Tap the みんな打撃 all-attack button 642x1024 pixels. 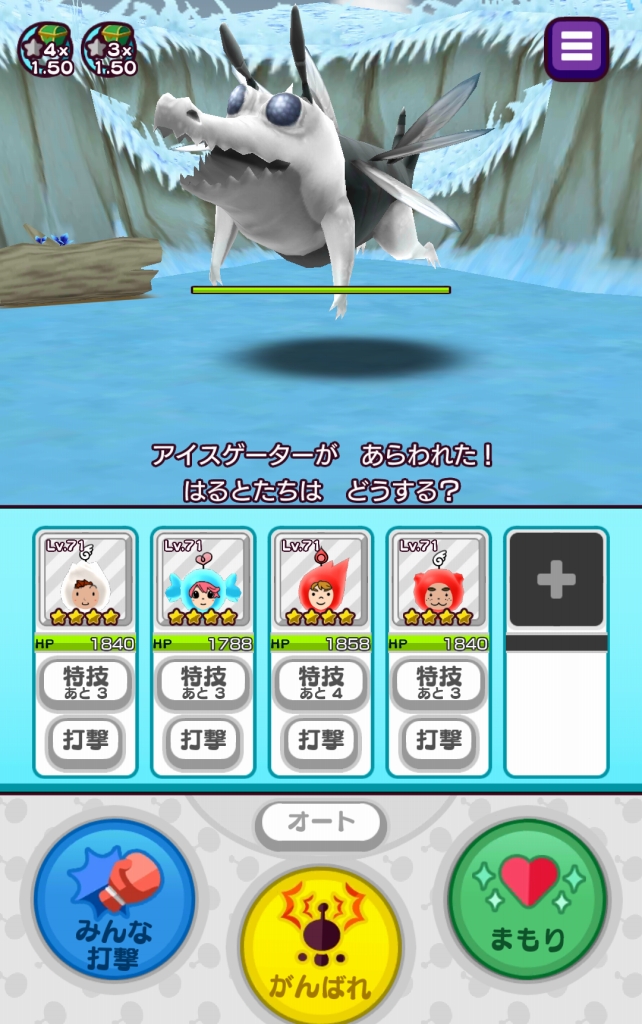click(113, 902)
